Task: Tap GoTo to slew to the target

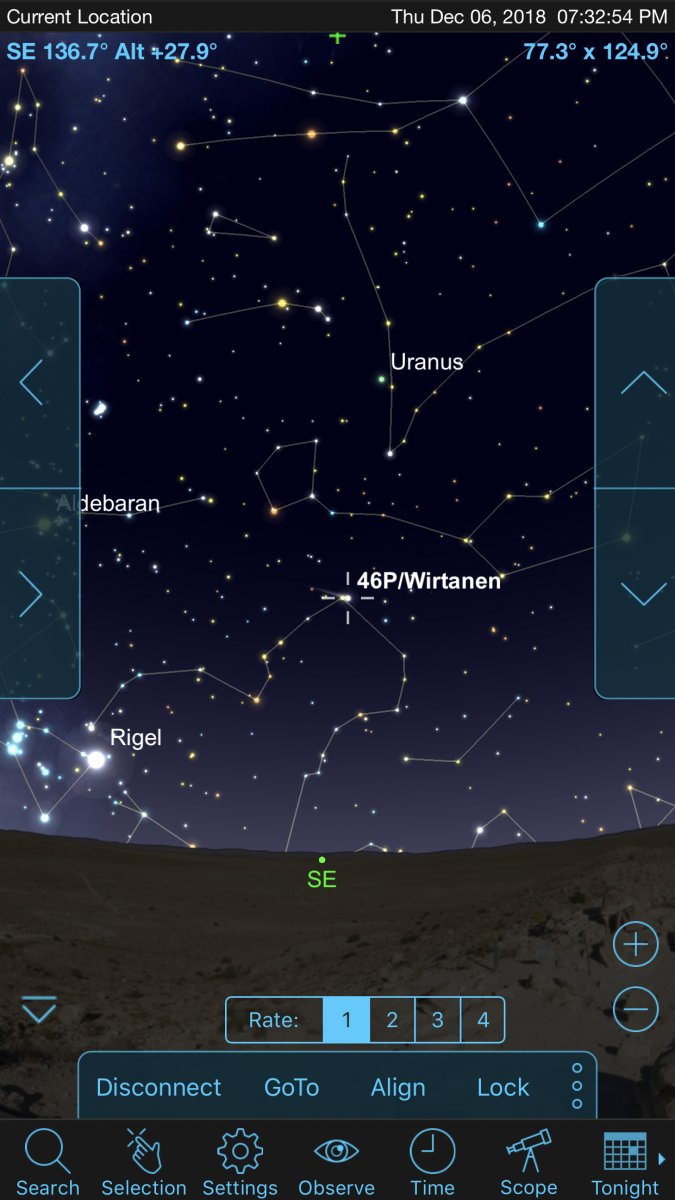Action: 291,1087
